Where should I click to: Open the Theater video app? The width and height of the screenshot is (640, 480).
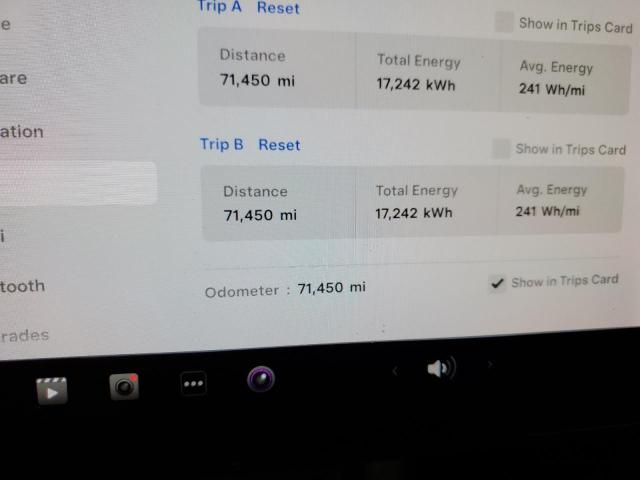pyautogui.click(x=52, y=389)
